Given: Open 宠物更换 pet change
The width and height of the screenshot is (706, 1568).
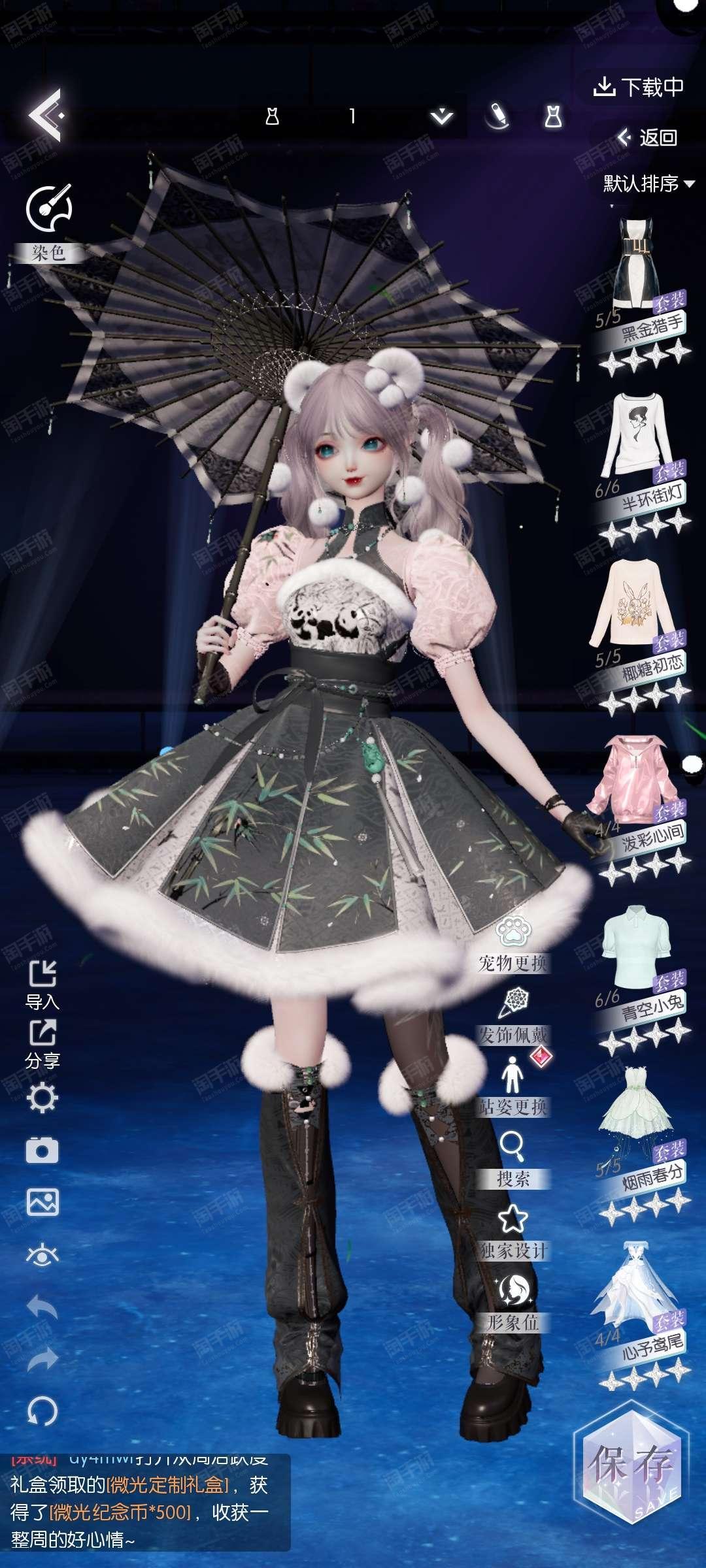Looking at the screenshot, I should [513, 945].
